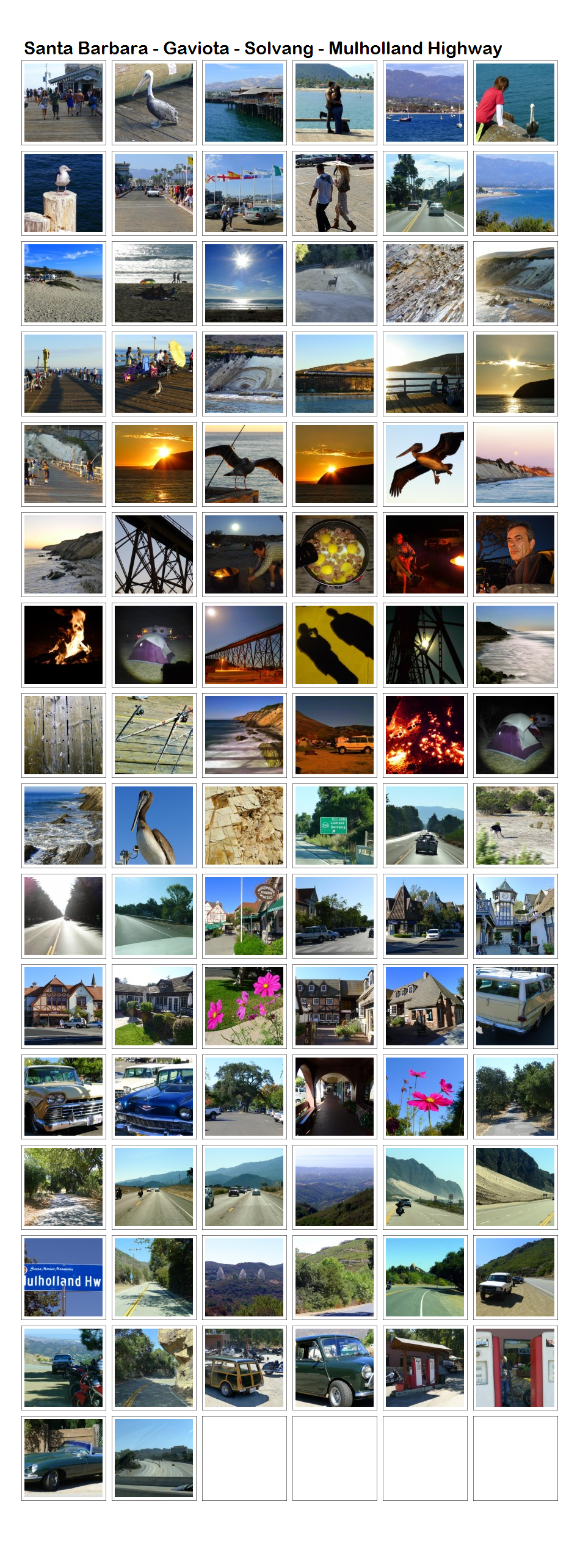Open the green highway sign photo
Image resolution: width=580 pixels, height=1568 pixels.
pos(335,826)
